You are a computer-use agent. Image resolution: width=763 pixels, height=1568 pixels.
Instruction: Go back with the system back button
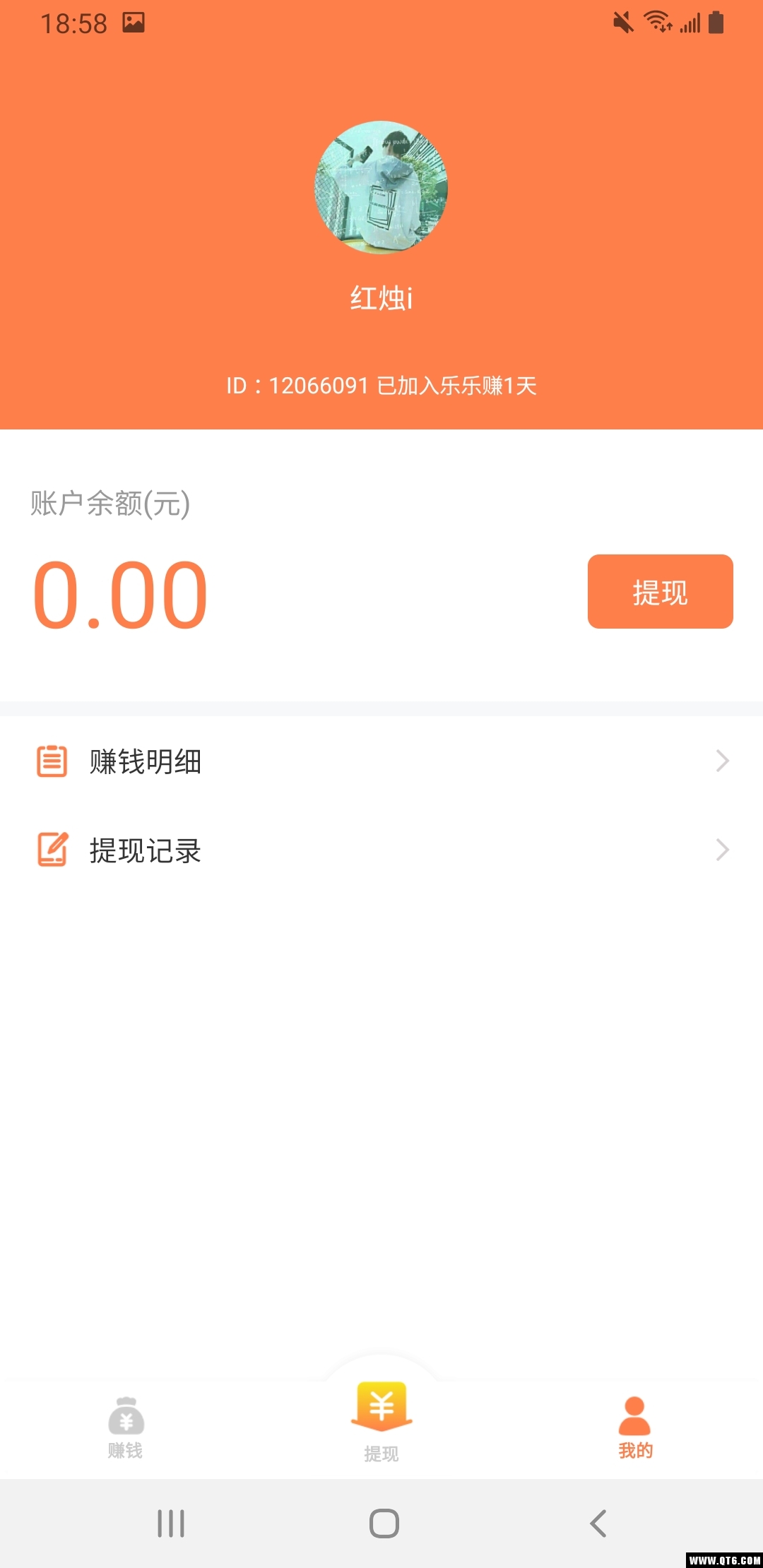click(598, 1524)
